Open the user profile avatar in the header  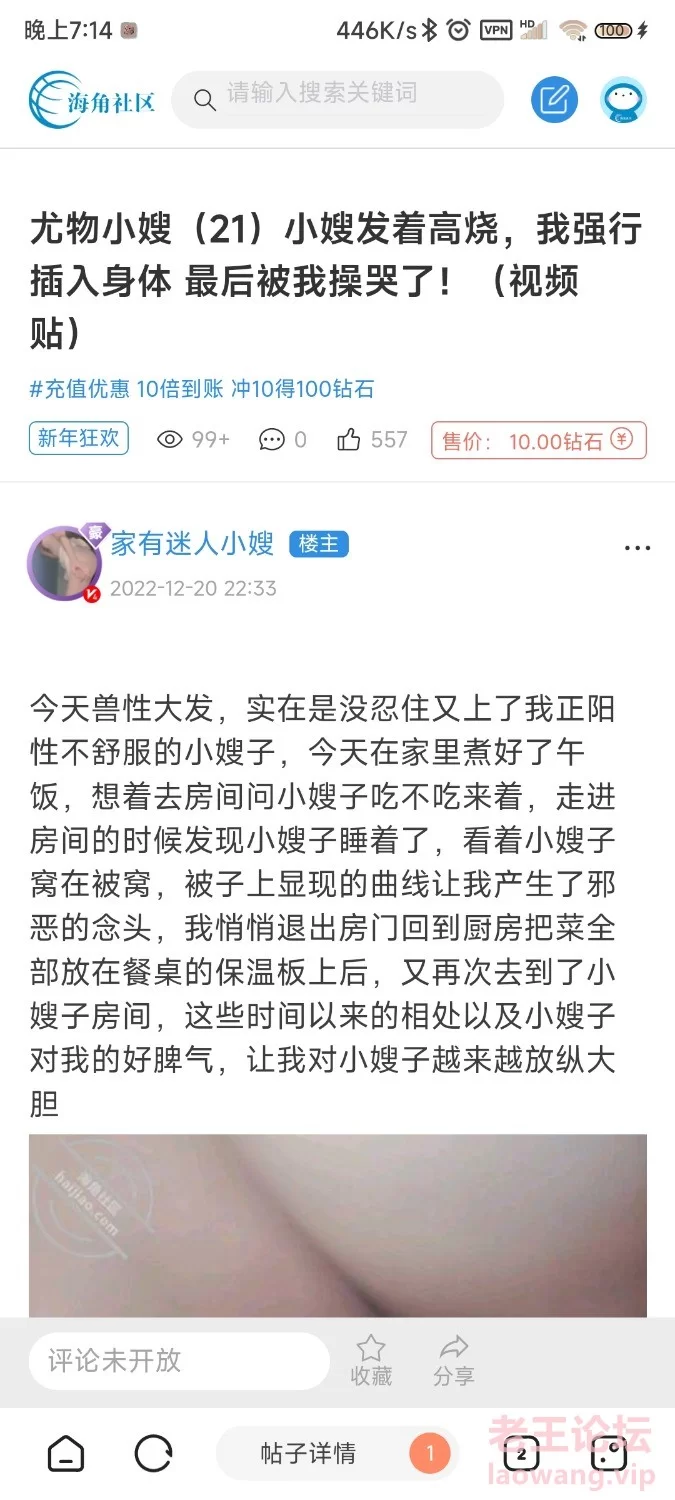click(x=623, y=100)
